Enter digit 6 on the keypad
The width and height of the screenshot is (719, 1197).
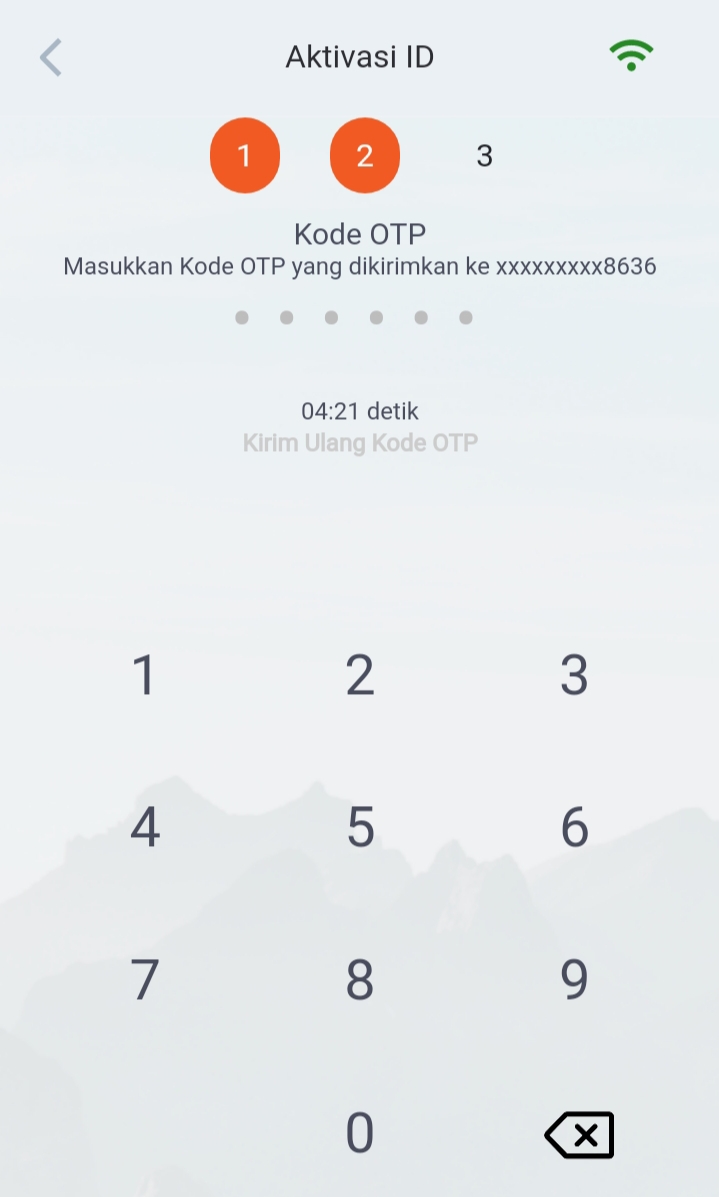574,828
